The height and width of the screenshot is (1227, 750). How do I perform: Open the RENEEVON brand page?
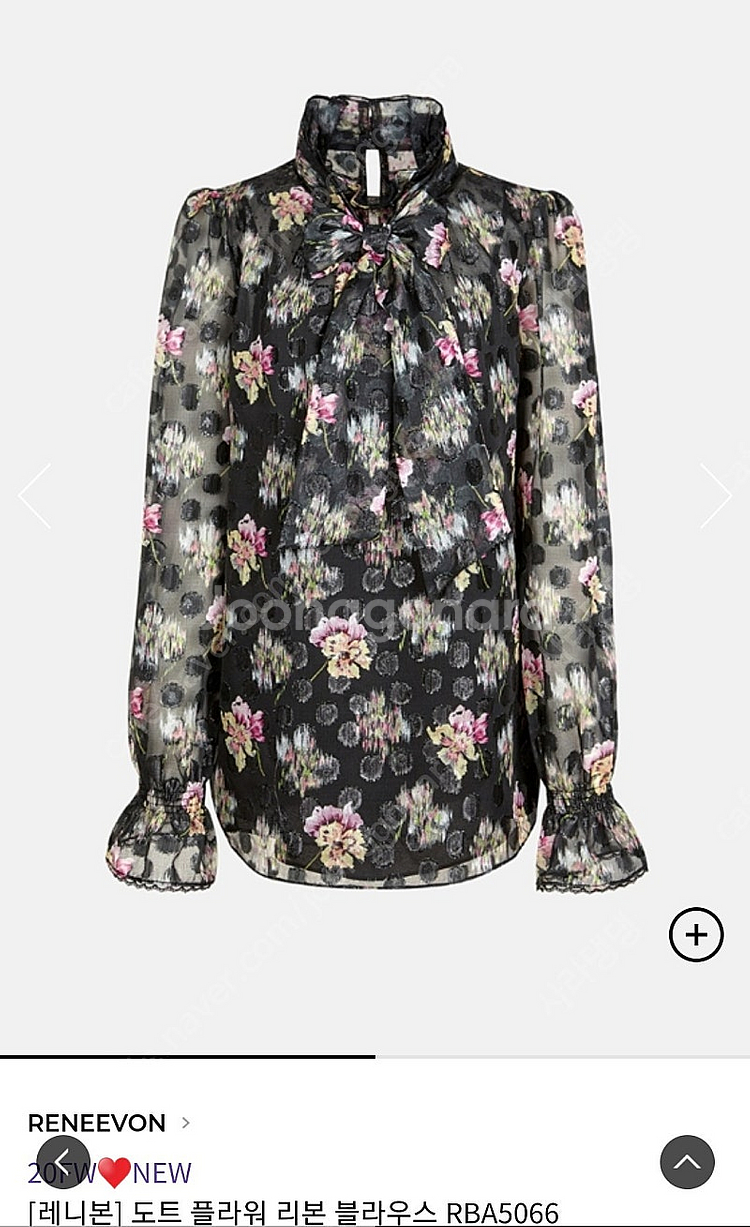(108, 1122)
